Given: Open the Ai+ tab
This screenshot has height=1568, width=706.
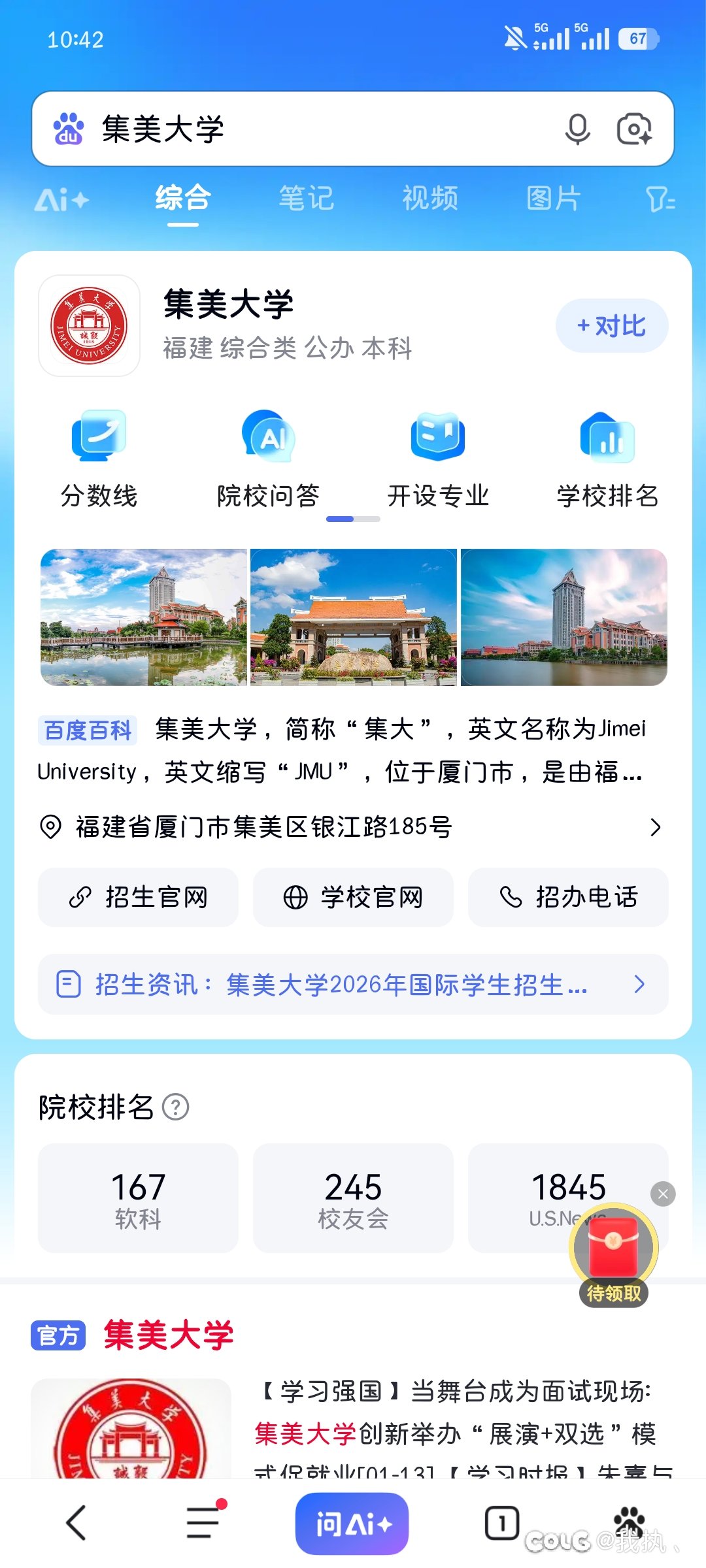Looking at the screenshot, I should point(62,199).
